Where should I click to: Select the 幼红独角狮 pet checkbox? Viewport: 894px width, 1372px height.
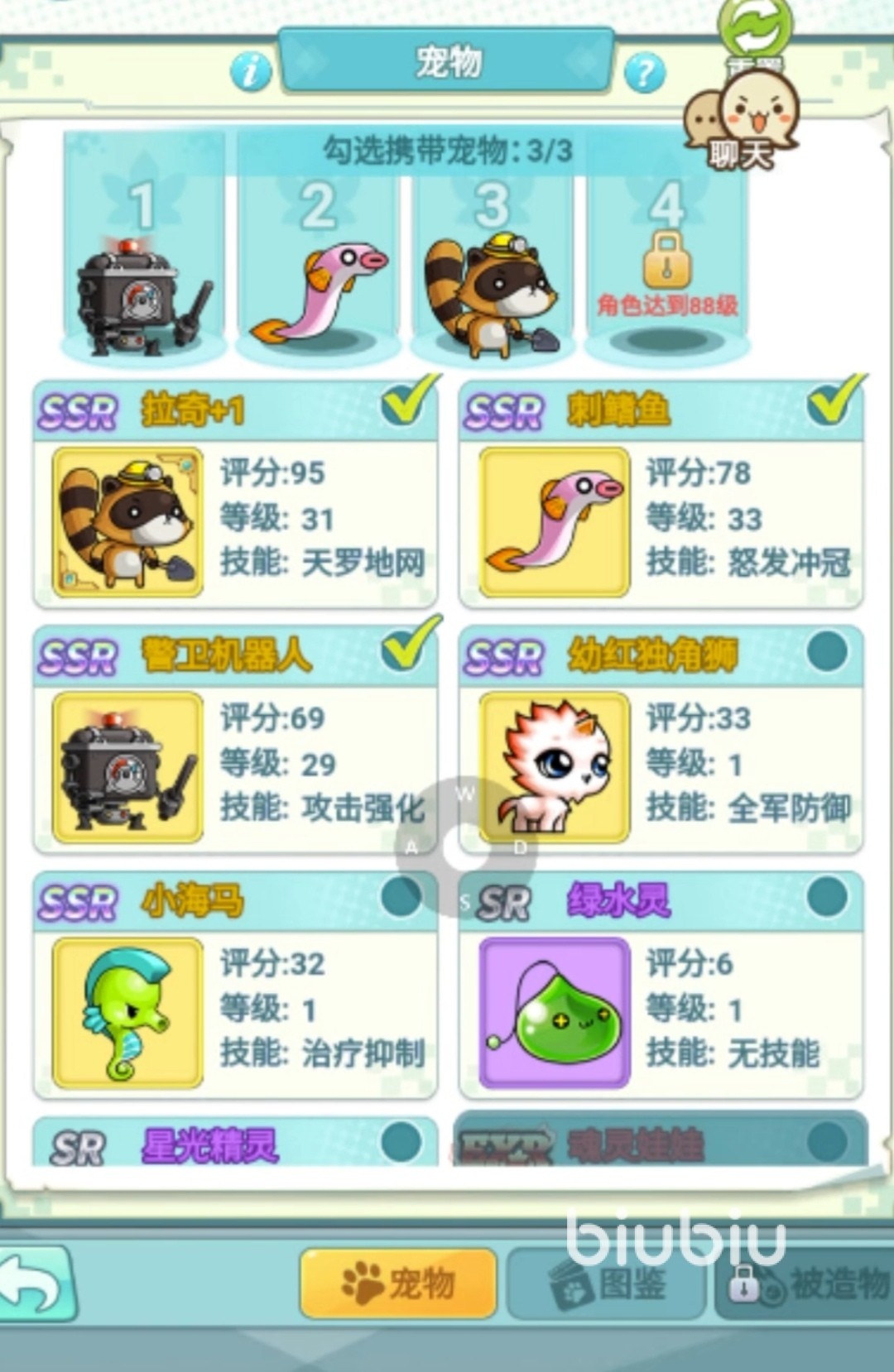pyautogui.click(x=828, y=651)
